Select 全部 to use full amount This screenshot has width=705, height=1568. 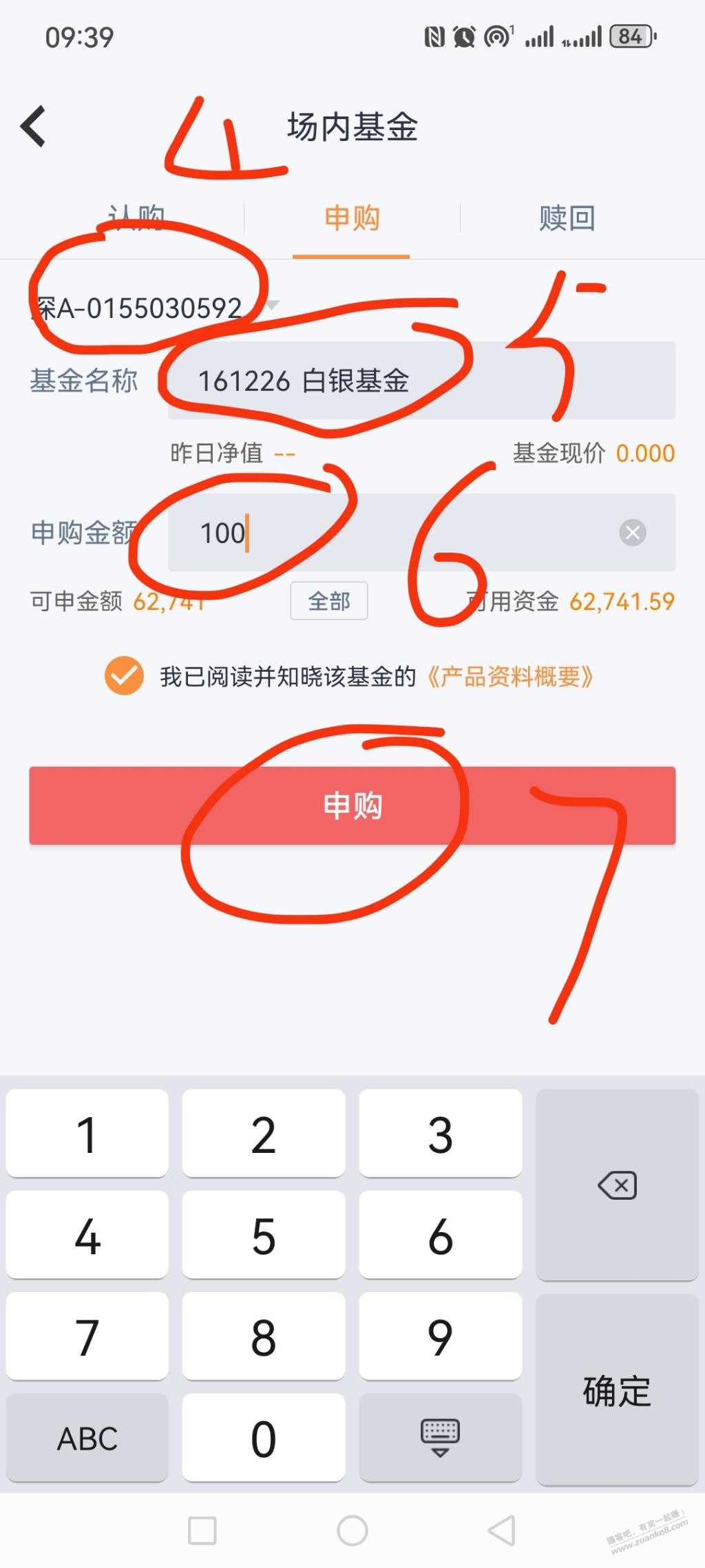[328, 602]
